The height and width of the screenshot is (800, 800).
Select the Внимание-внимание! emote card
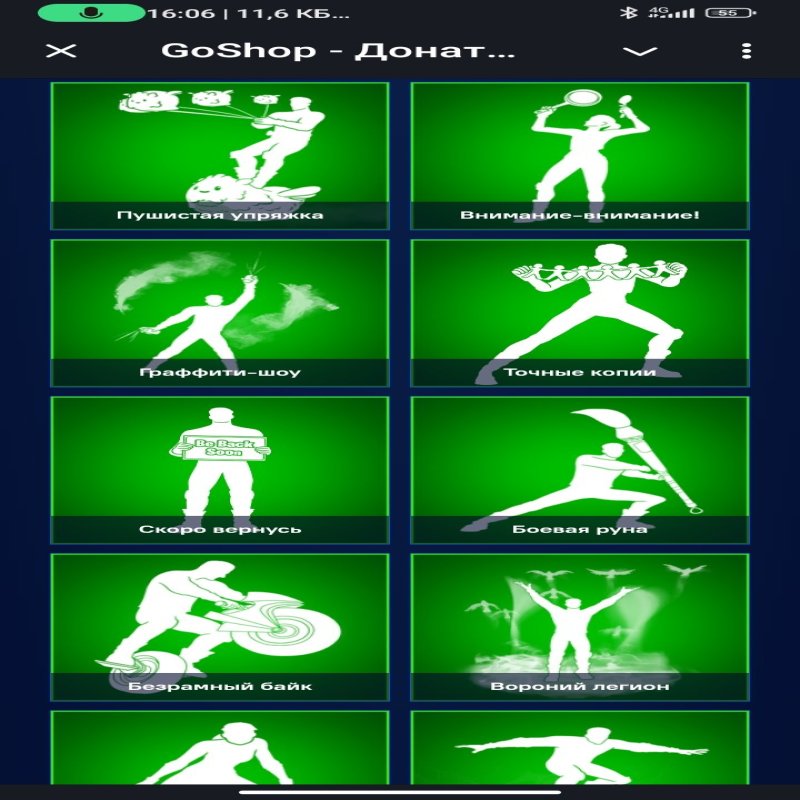pos(579,156)
